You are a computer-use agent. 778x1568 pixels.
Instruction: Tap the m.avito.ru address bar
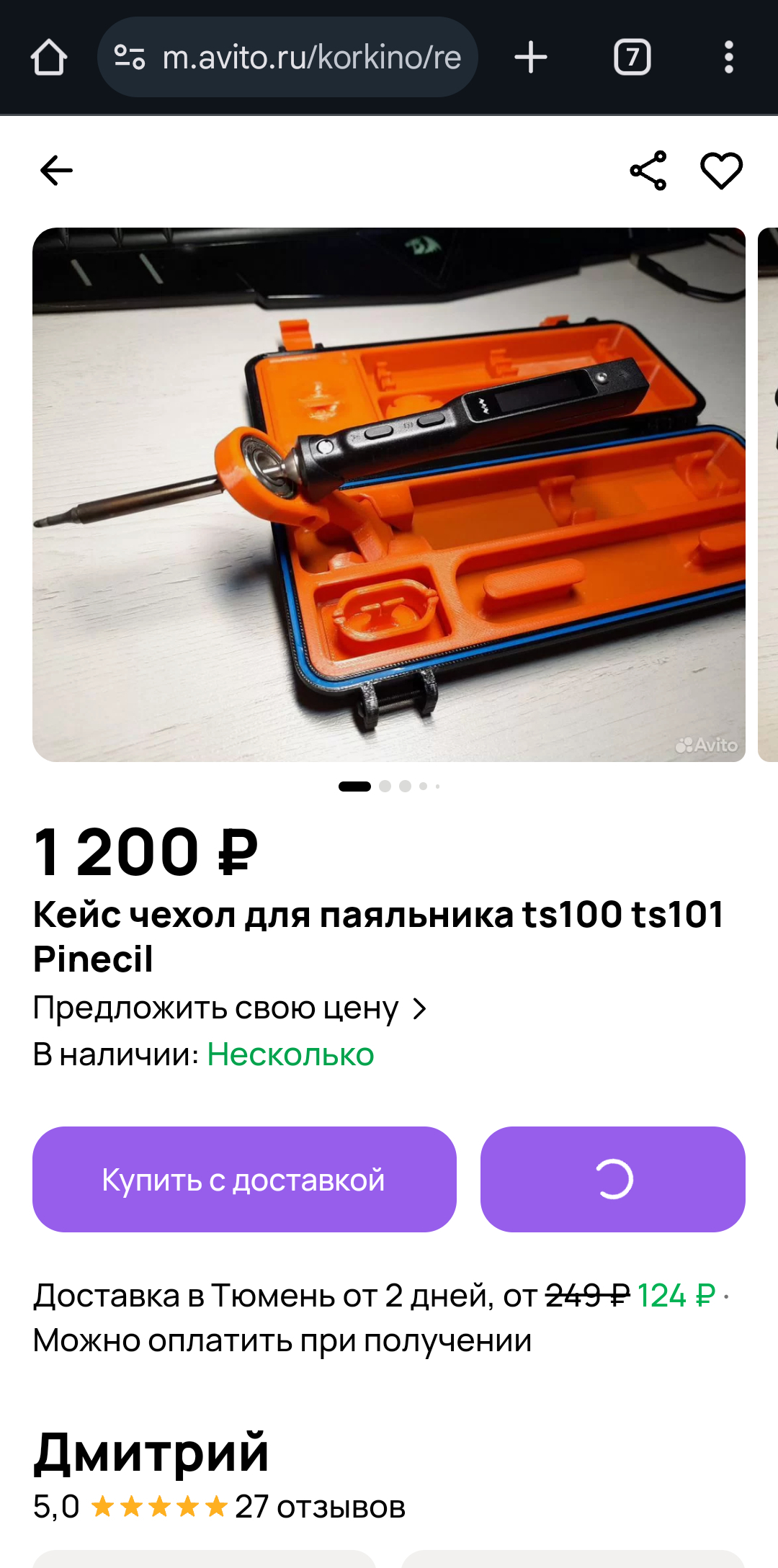(x=287, y=57)
